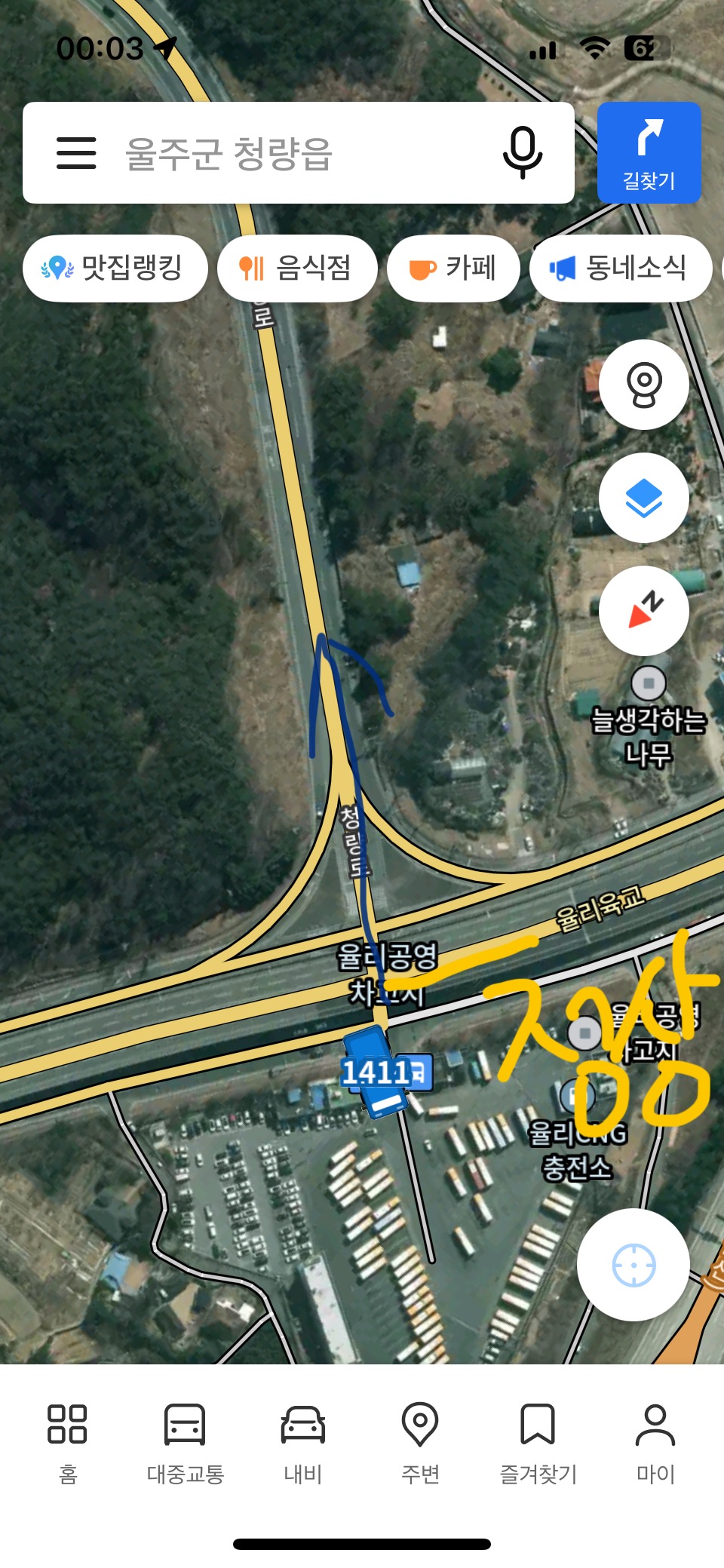Tap the search field showing 울주군 청량읍

point(302,153)
